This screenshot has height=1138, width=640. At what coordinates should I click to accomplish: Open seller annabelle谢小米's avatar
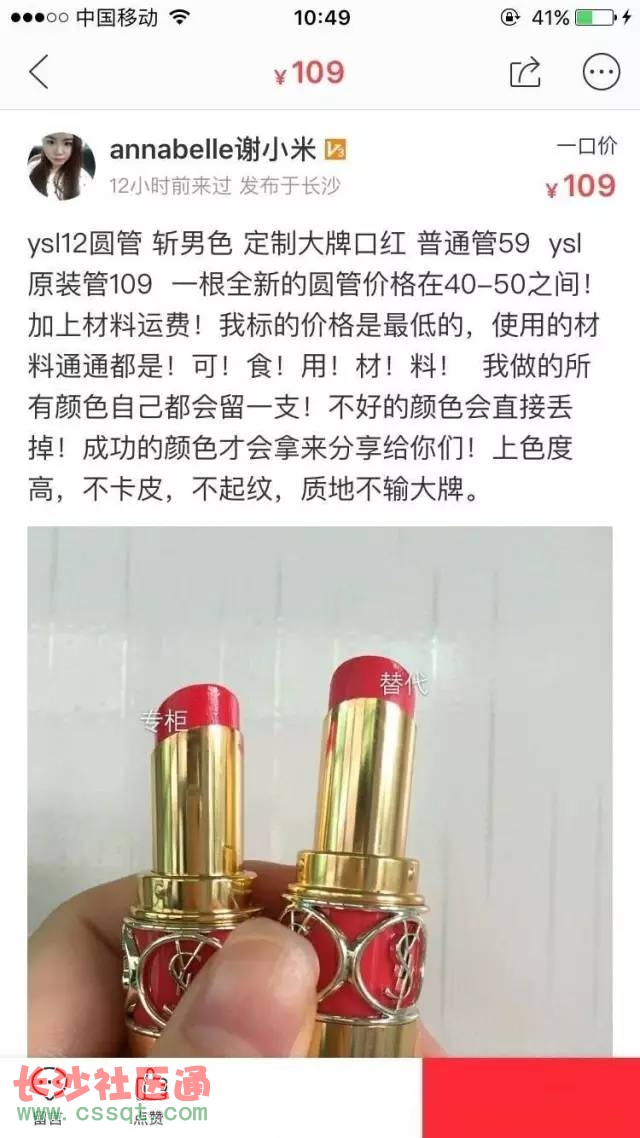(62, 165)
